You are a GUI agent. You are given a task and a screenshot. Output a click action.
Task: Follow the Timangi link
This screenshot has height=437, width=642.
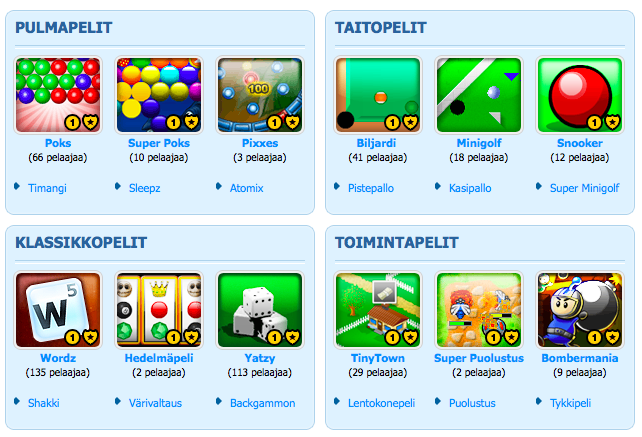47,188
